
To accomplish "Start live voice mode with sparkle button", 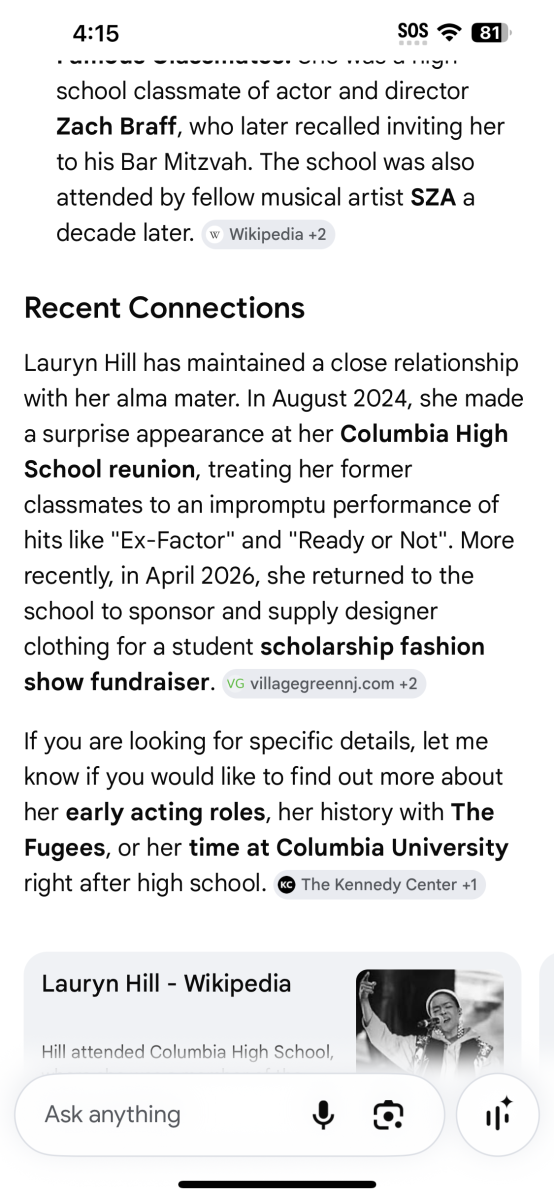I will [498, 1115].
